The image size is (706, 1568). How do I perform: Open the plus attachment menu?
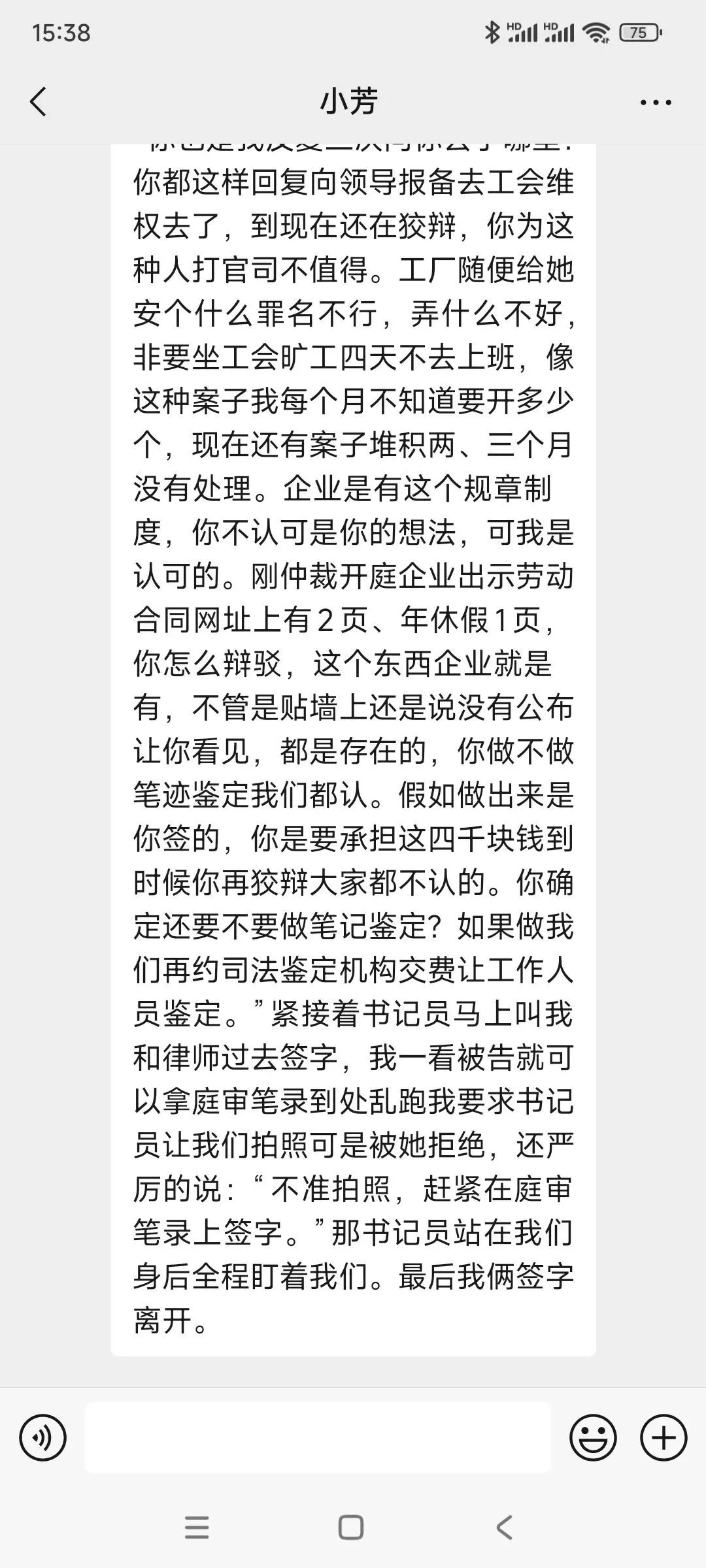coord(664,1437)
